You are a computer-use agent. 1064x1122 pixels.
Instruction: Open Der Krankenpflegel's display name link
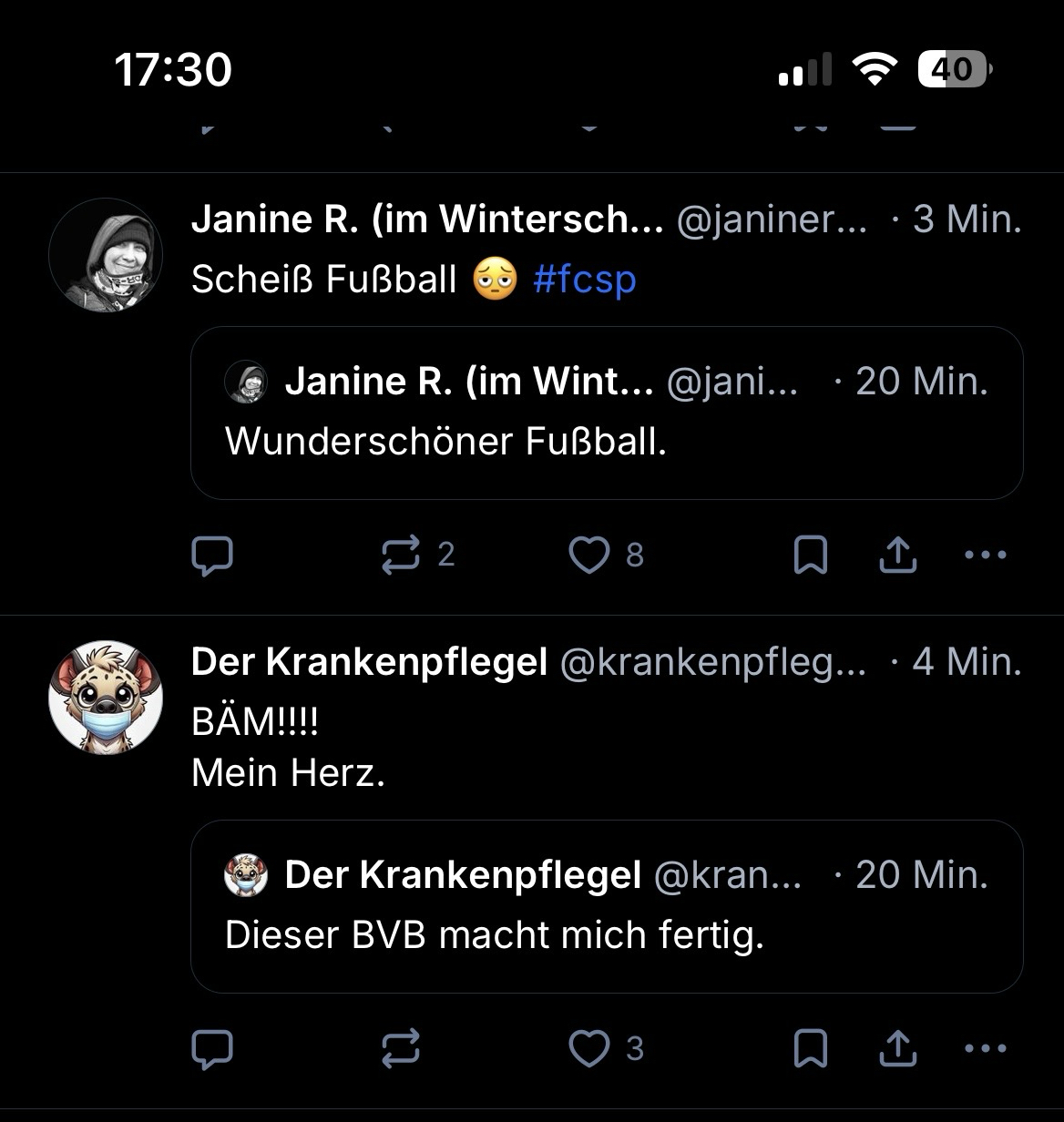(369, 662)
